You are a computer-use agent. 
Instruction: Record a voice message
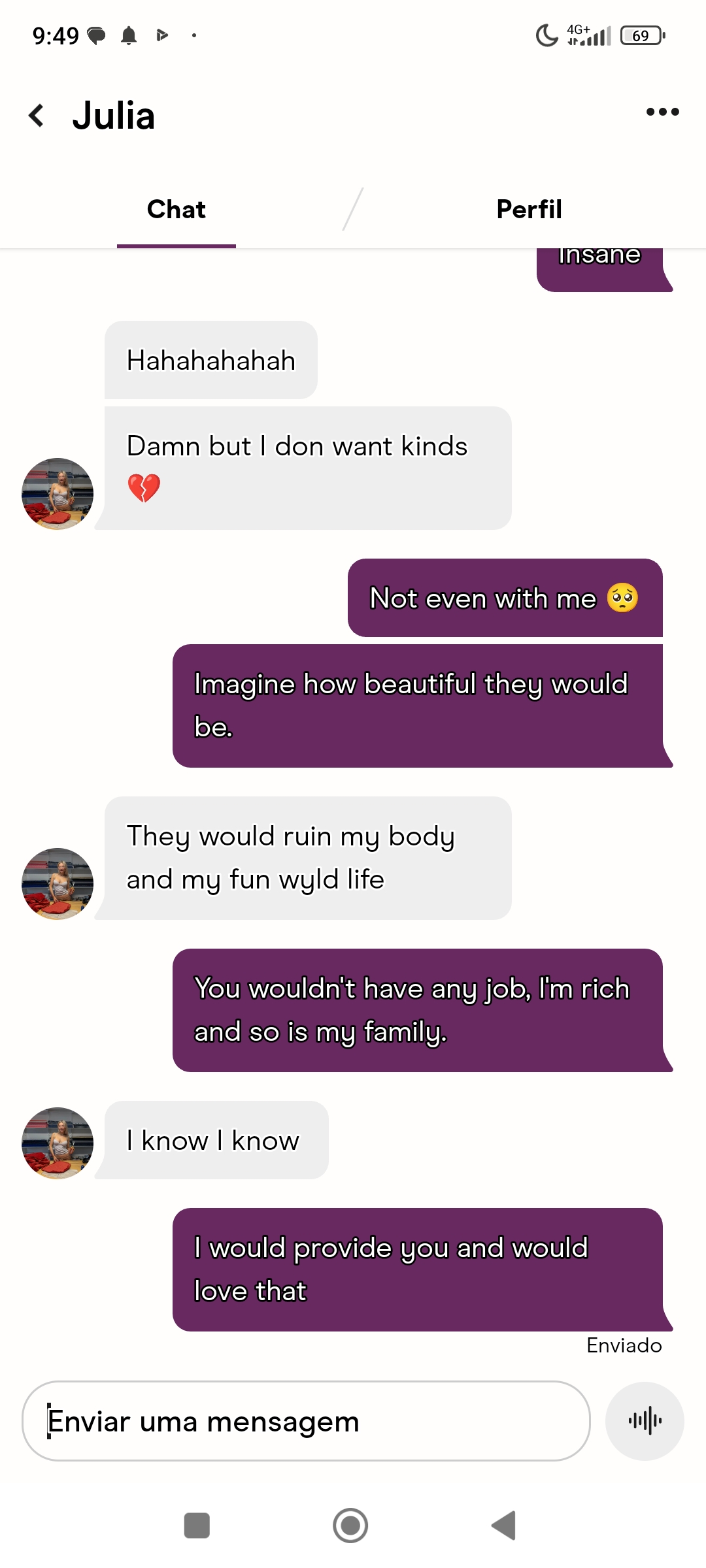645,1421
